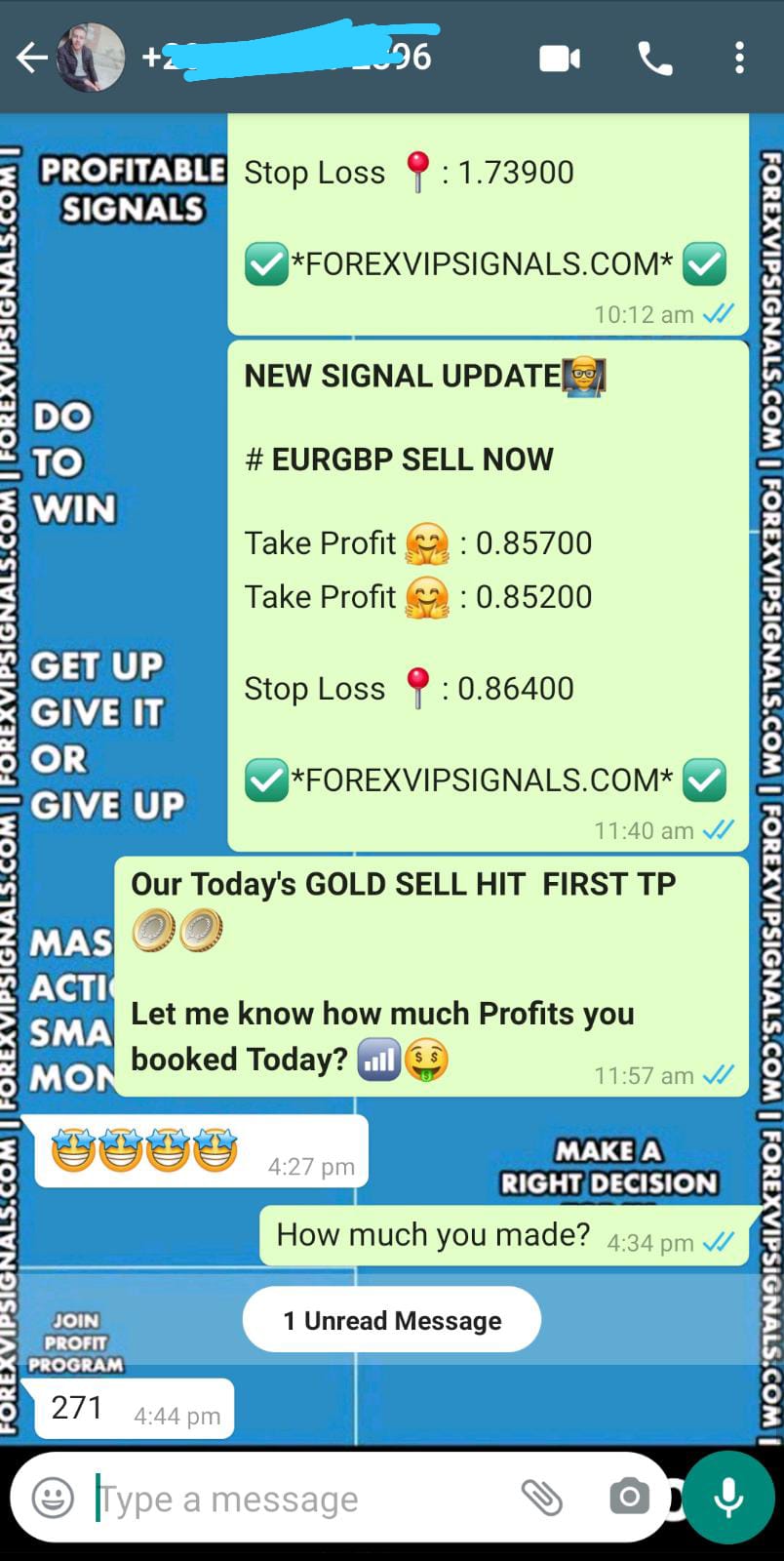784x1561 pixels.
Task: Open the camera from the message bar
Action: (629, 1497)
